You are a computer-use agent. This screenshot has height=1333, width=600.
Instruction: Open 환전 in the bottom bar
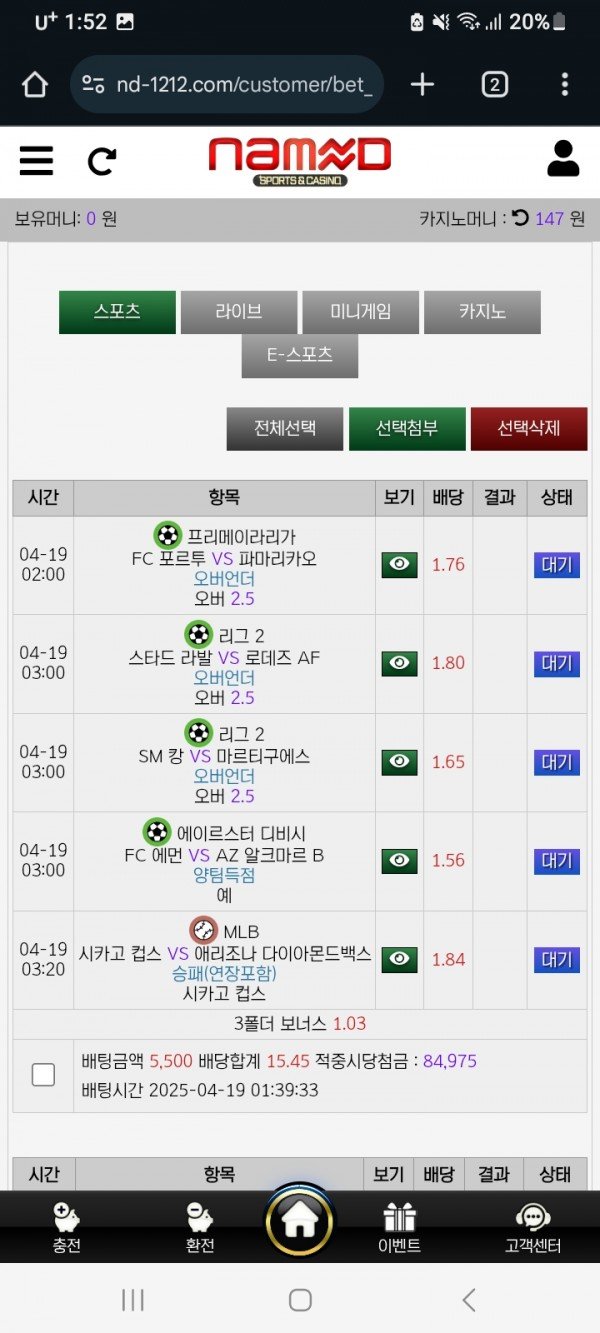click(x=200, y=1227)
